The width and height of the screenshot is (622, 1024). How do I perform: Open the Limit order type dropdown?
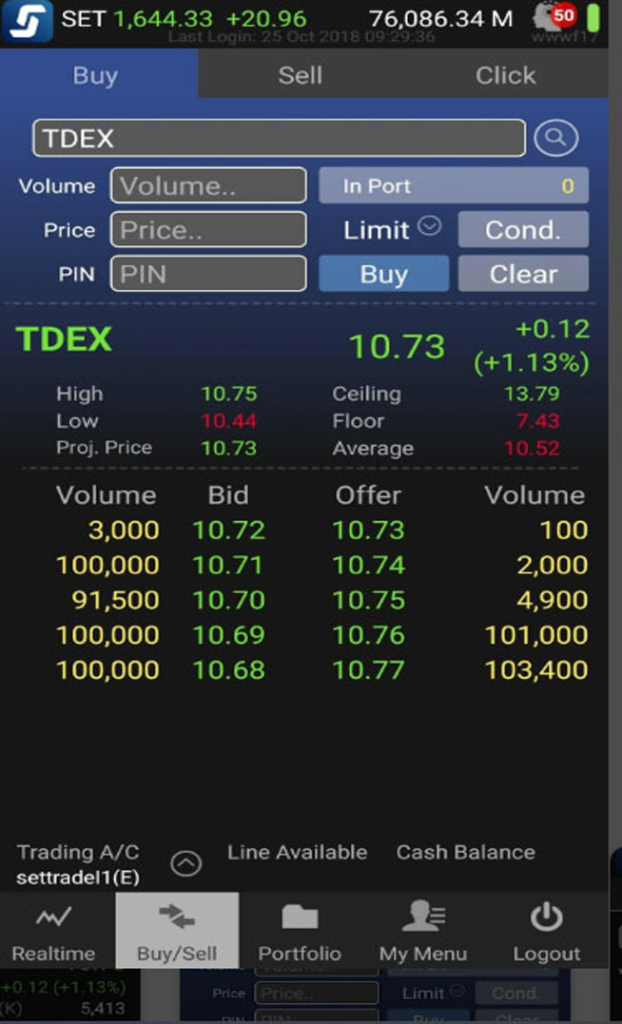click(391, 230)
